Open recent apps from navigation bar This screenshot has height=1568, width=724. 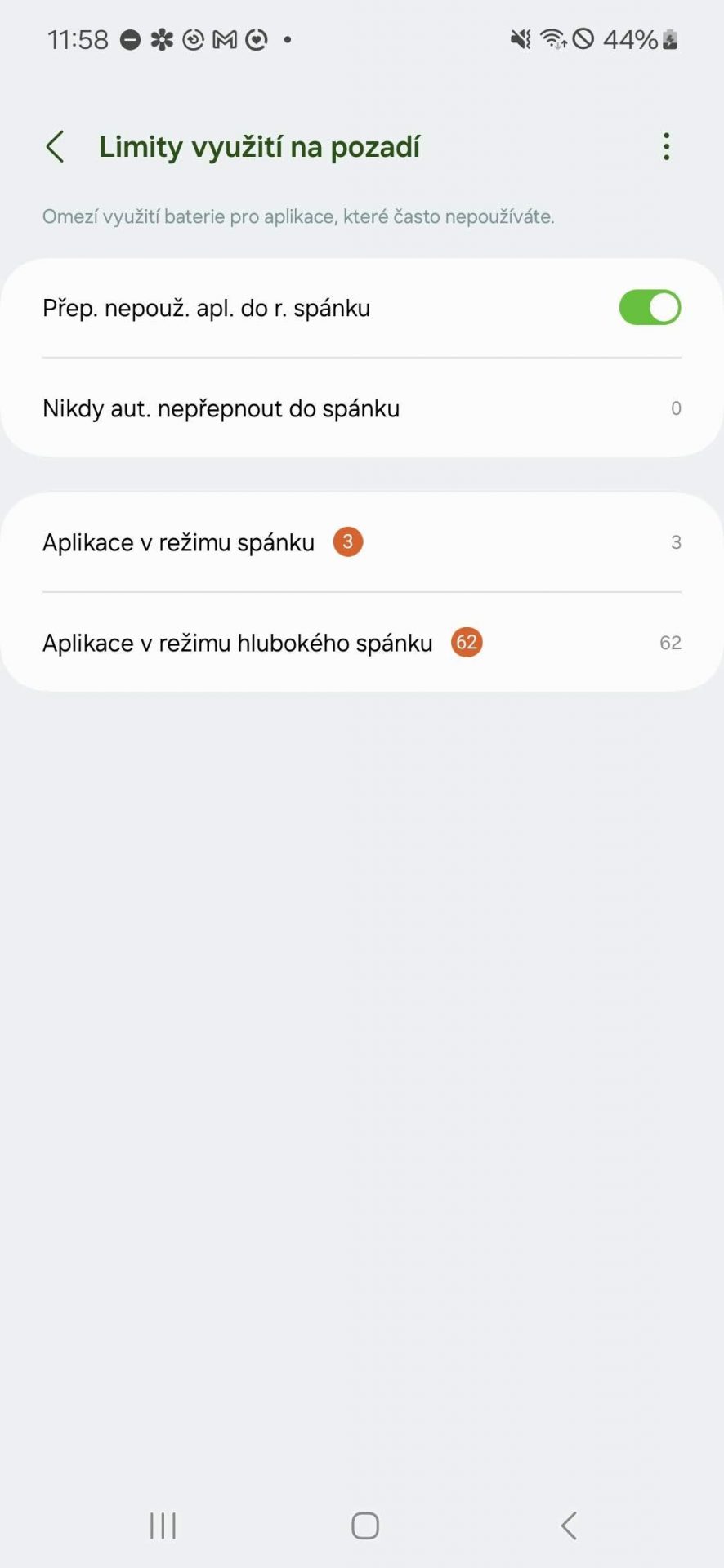point(163,1526)
